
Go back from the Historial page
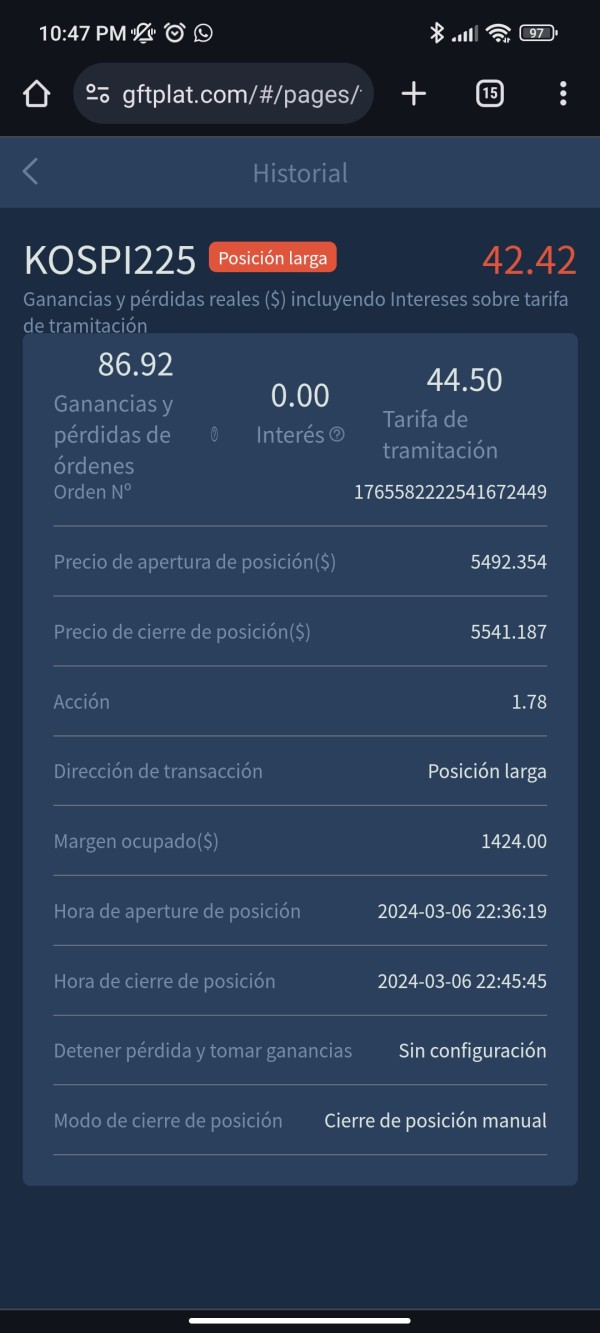pyautogui.click(x=30, y=172)
